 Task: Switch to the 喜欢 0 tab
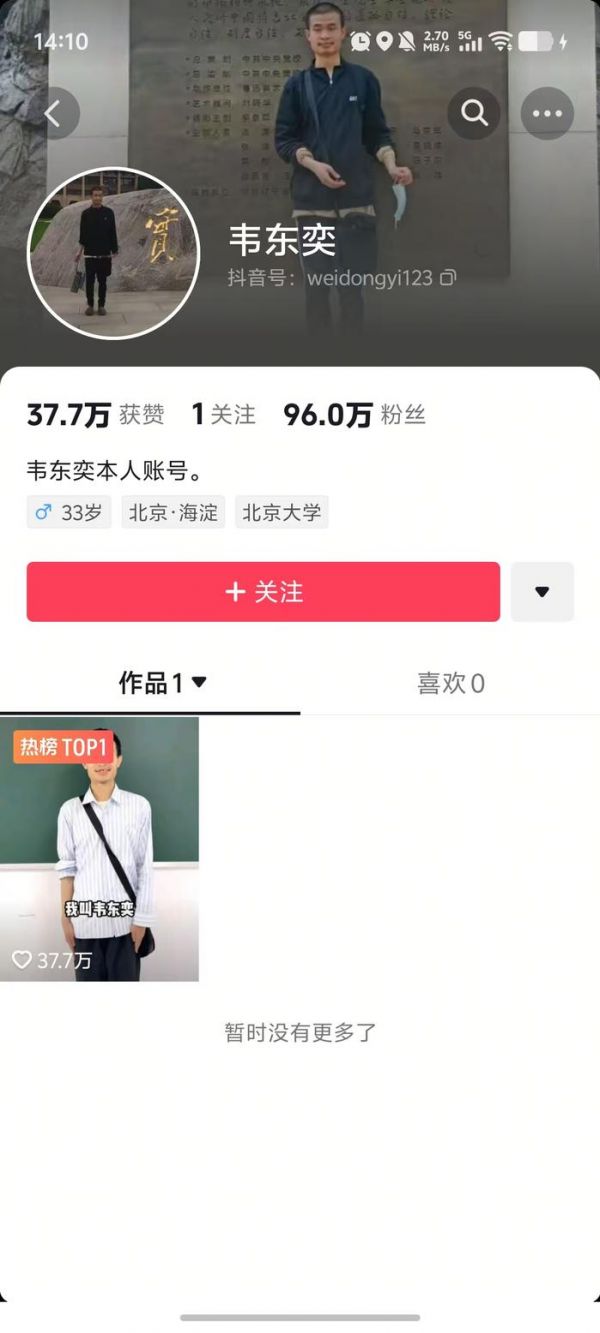click(450, 683)
